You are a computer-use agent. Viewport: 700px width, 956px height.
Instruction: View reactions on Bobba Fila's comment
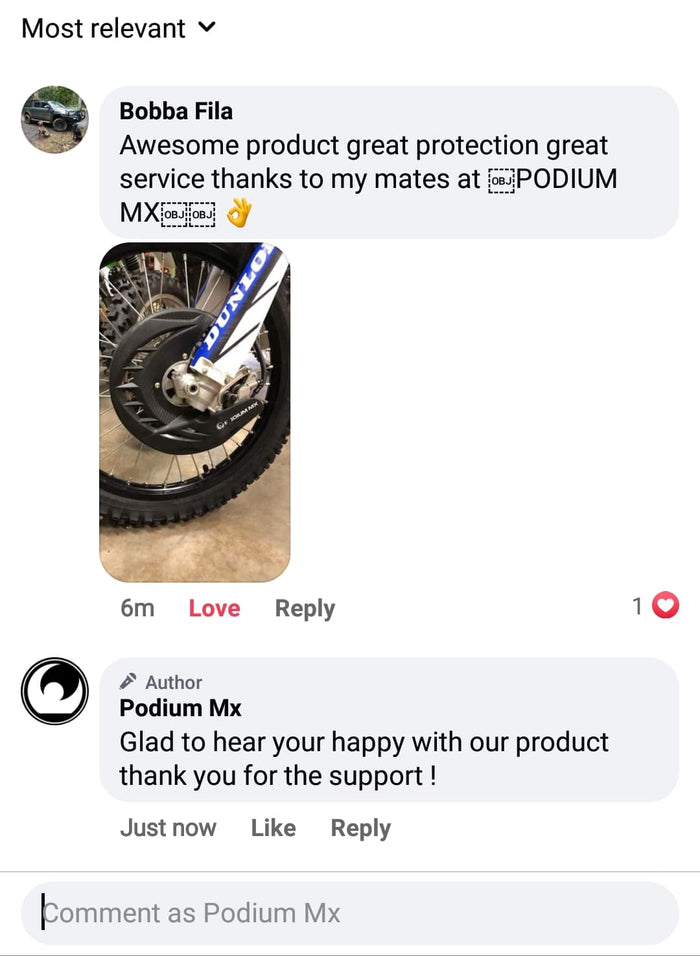[657, 605]
